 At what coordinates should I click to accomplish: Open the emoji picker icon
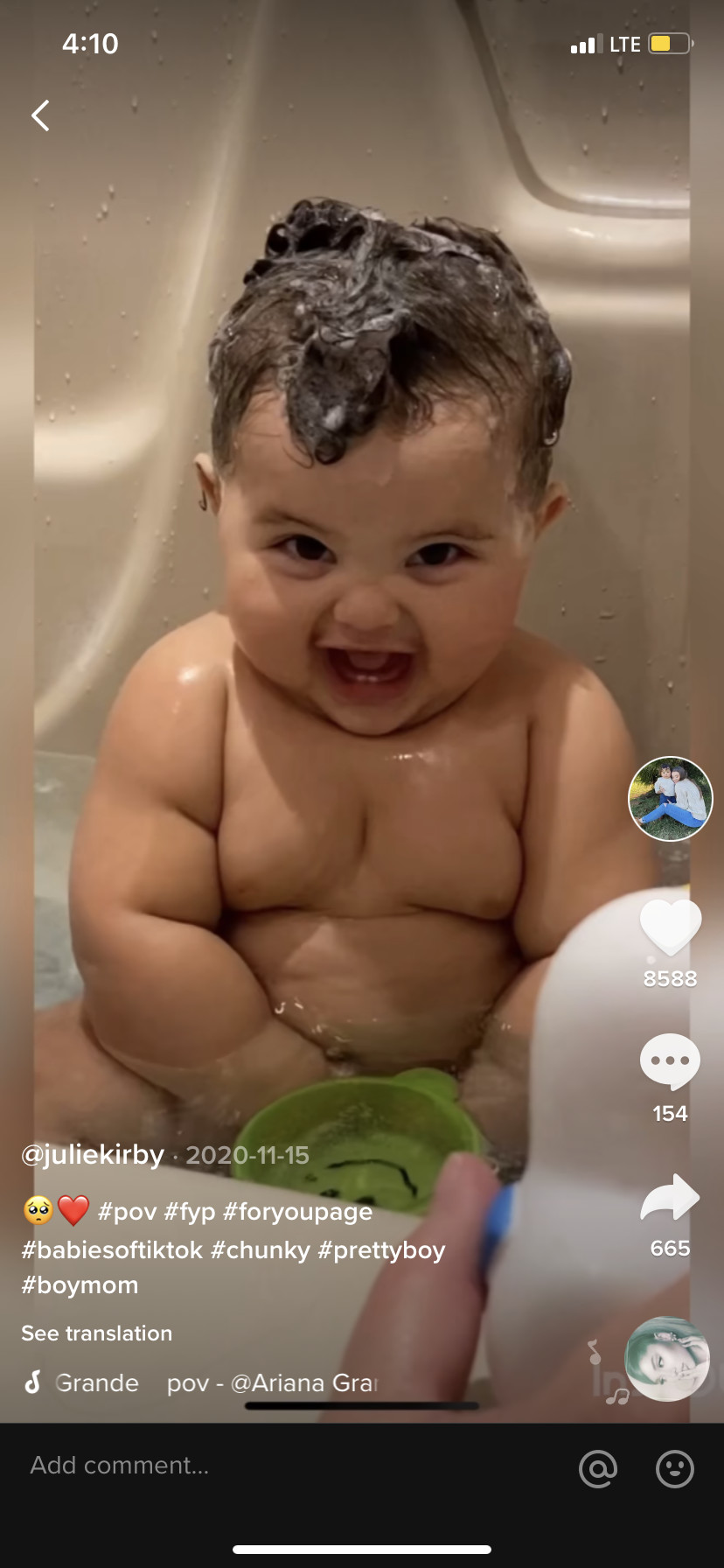tap(675, 1469)
